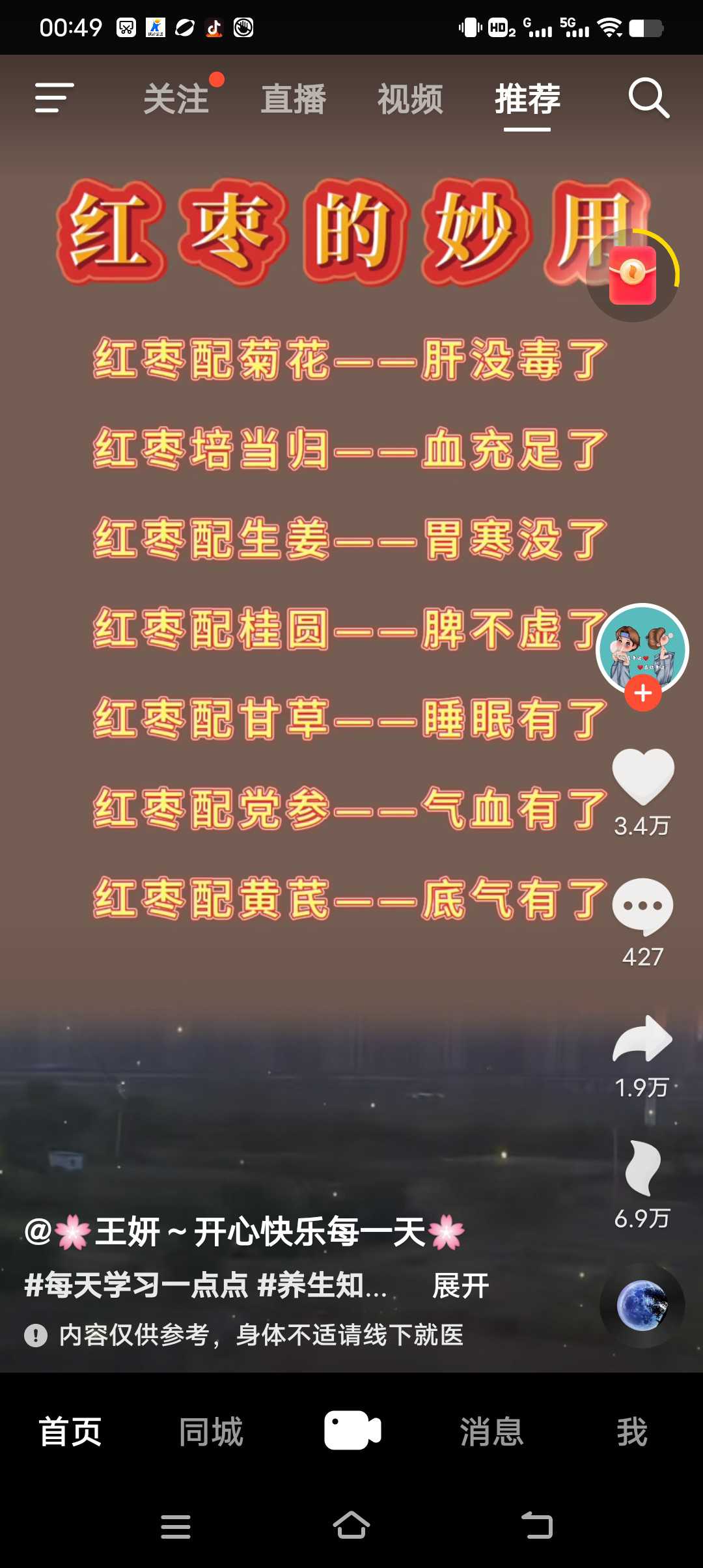Switch to the 直播 tab
The image size is (703, 1568).
coord(294,99)
